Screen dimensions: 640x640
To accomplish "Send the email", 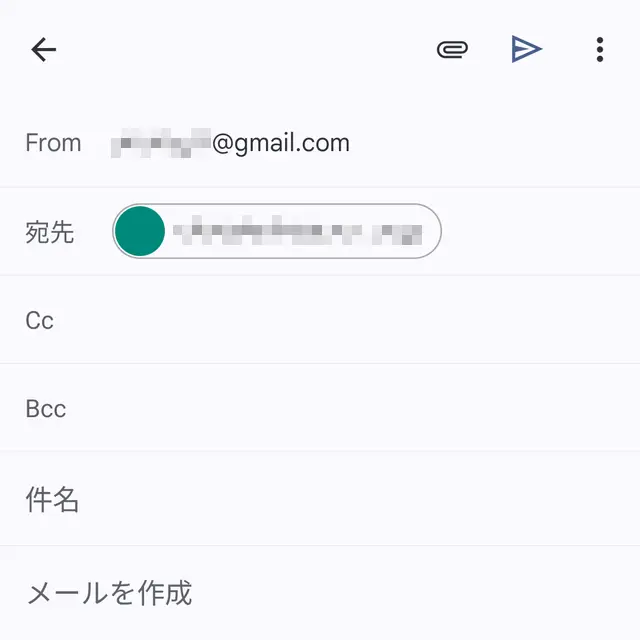I will click(x=526, y=49).
